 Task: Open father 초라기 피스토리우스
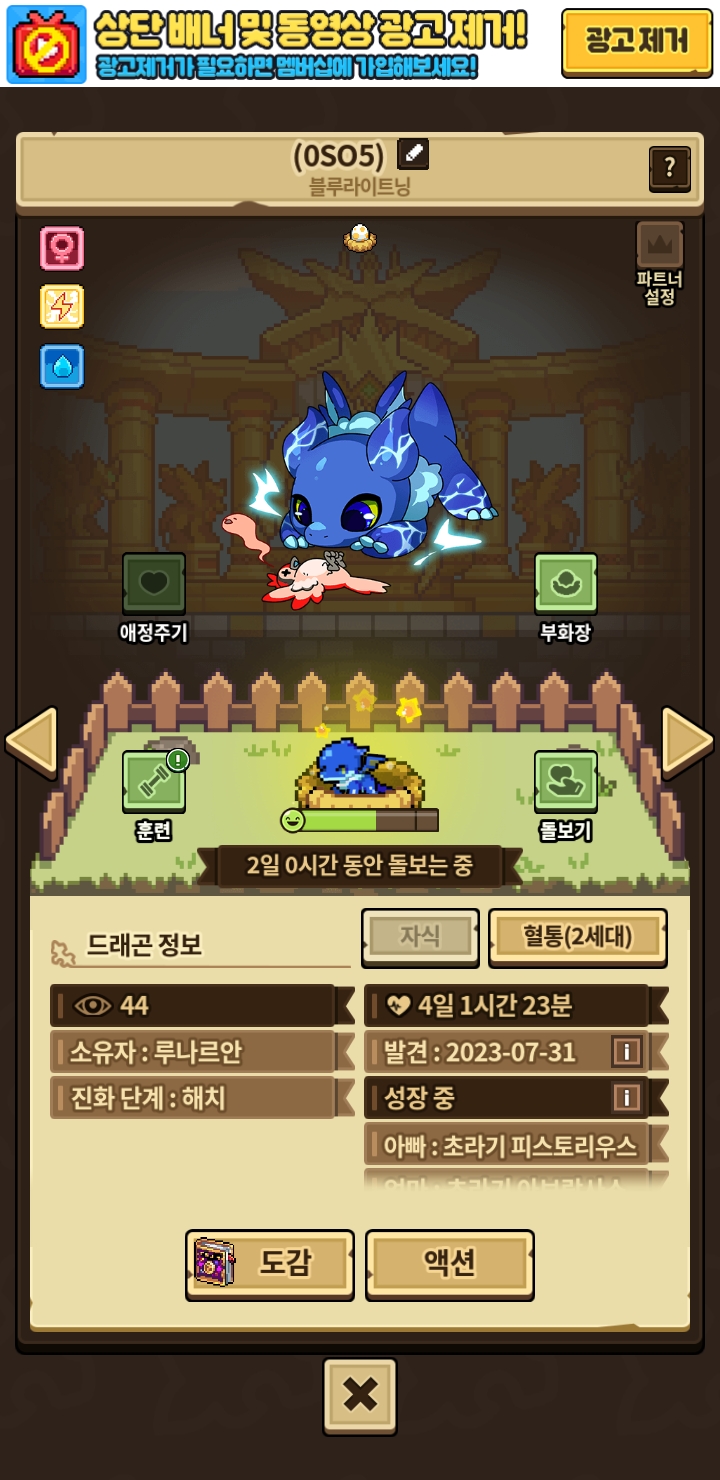coord(510,1146)
